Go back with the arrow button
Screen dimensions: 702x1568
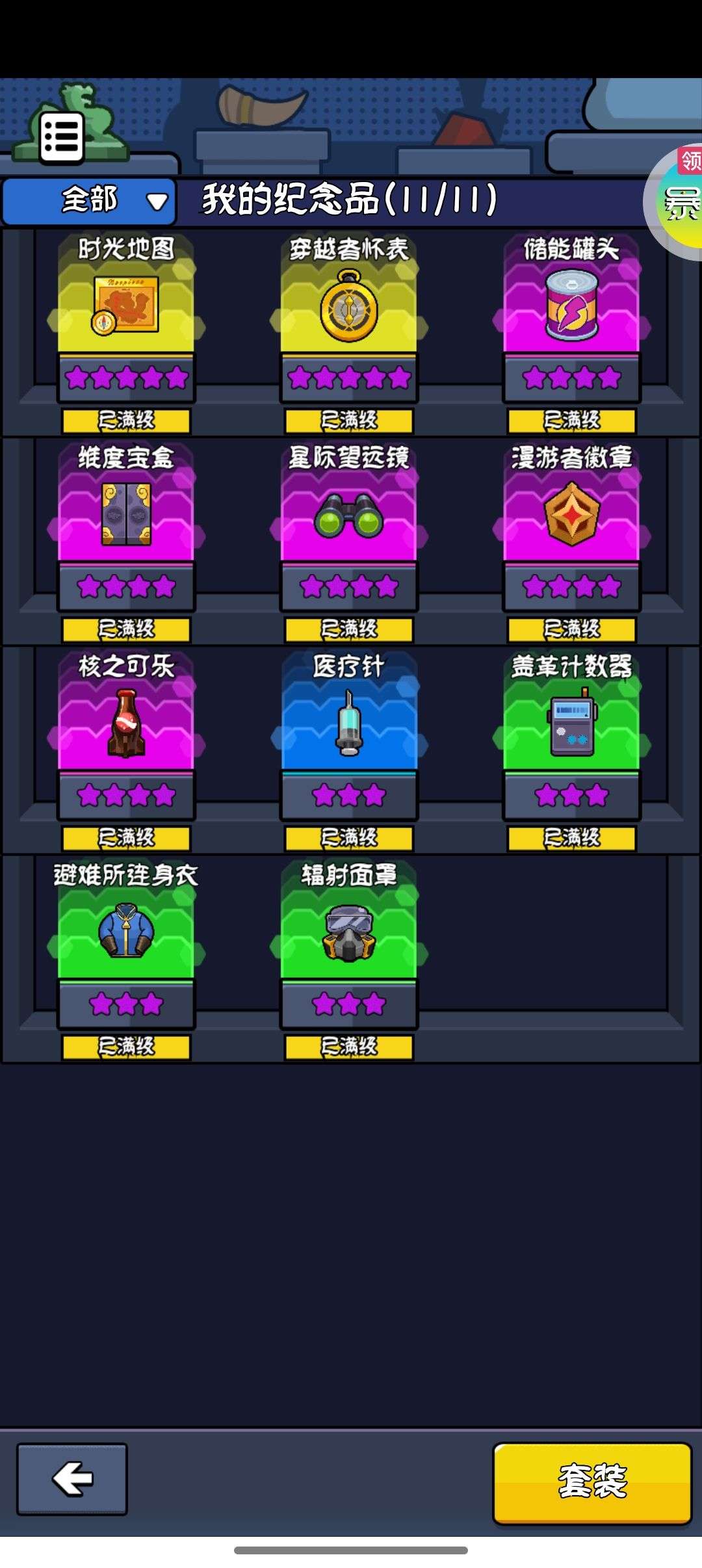72,1479
